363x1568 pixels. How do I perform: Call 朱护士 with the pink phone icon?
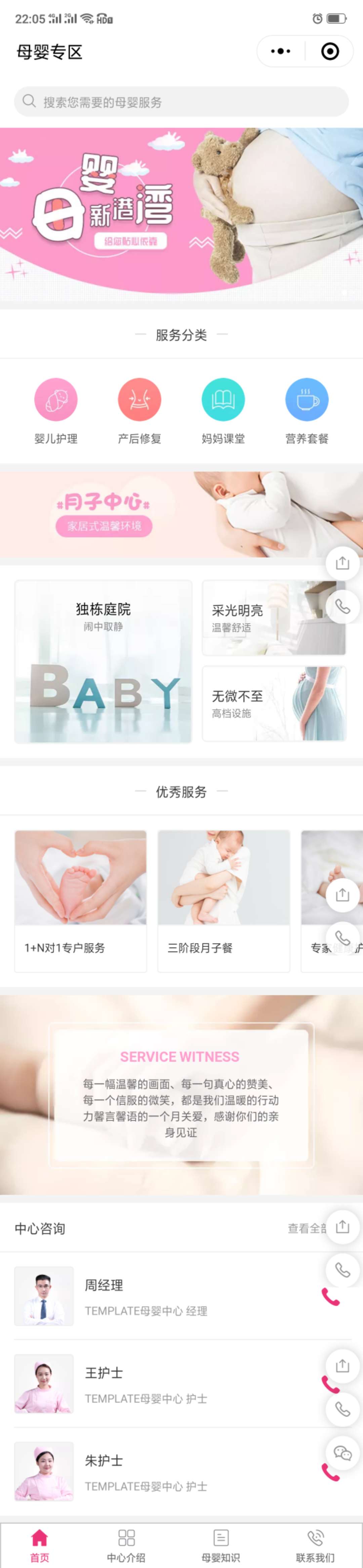tap(330, 1472)
